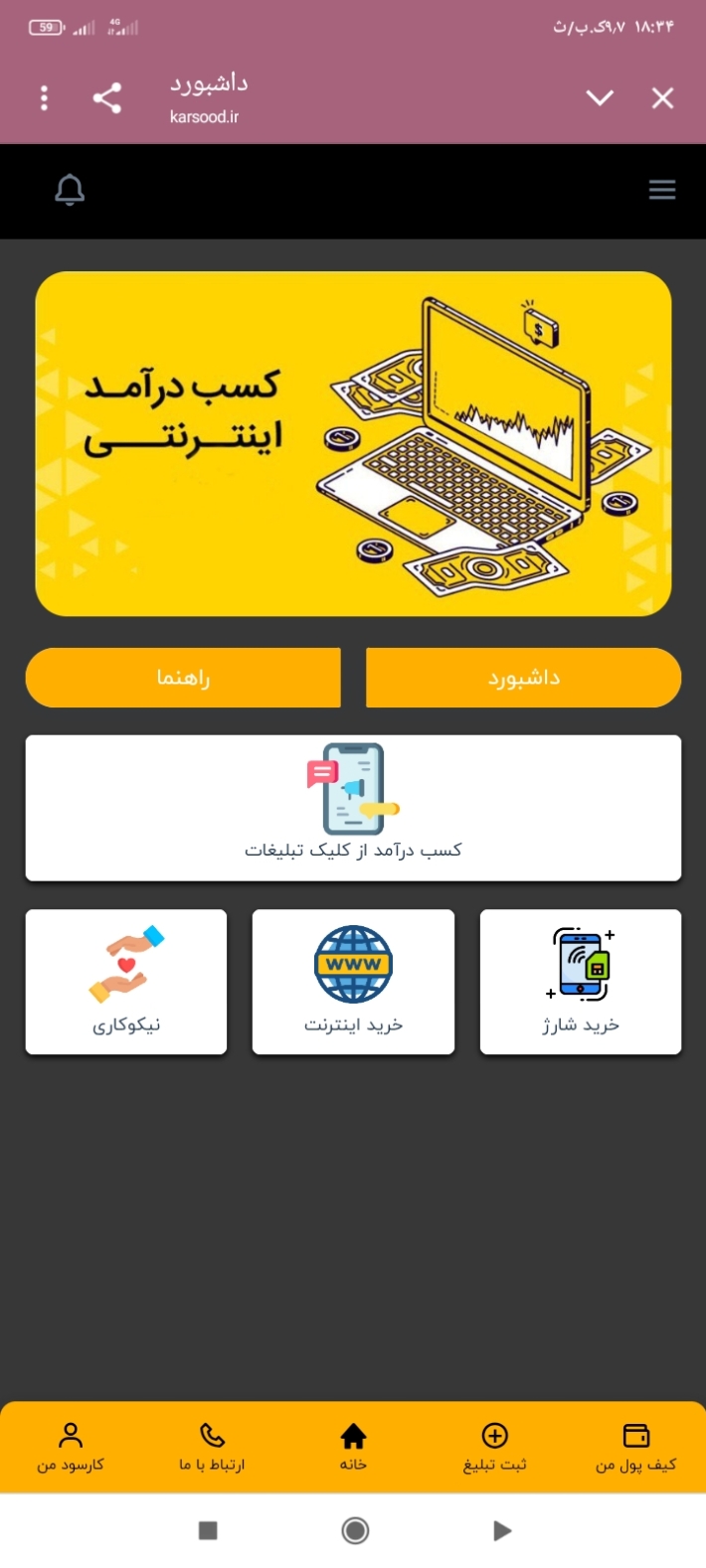Go to the ثبت تبلیغ tab

coord(494,1448)
